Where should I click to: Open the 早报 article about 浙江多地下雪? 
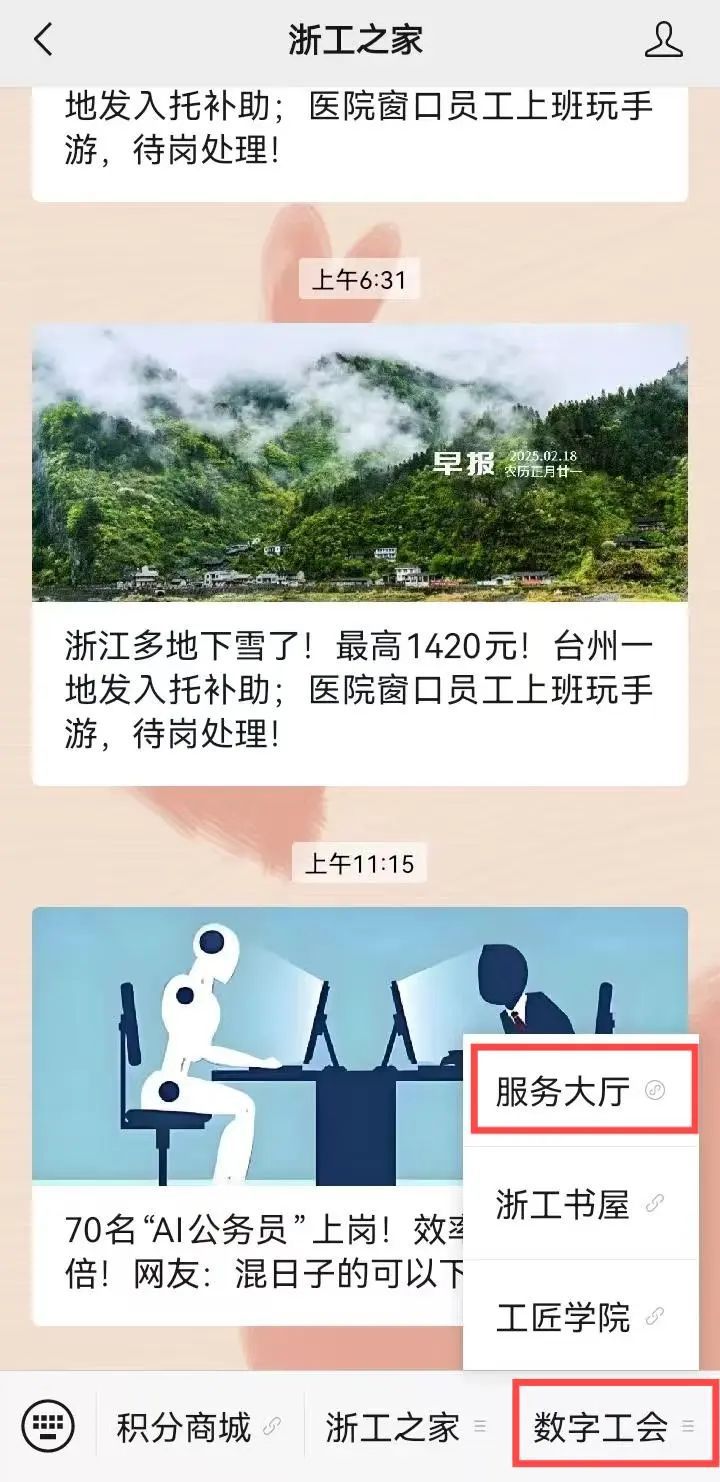[359, 553]
